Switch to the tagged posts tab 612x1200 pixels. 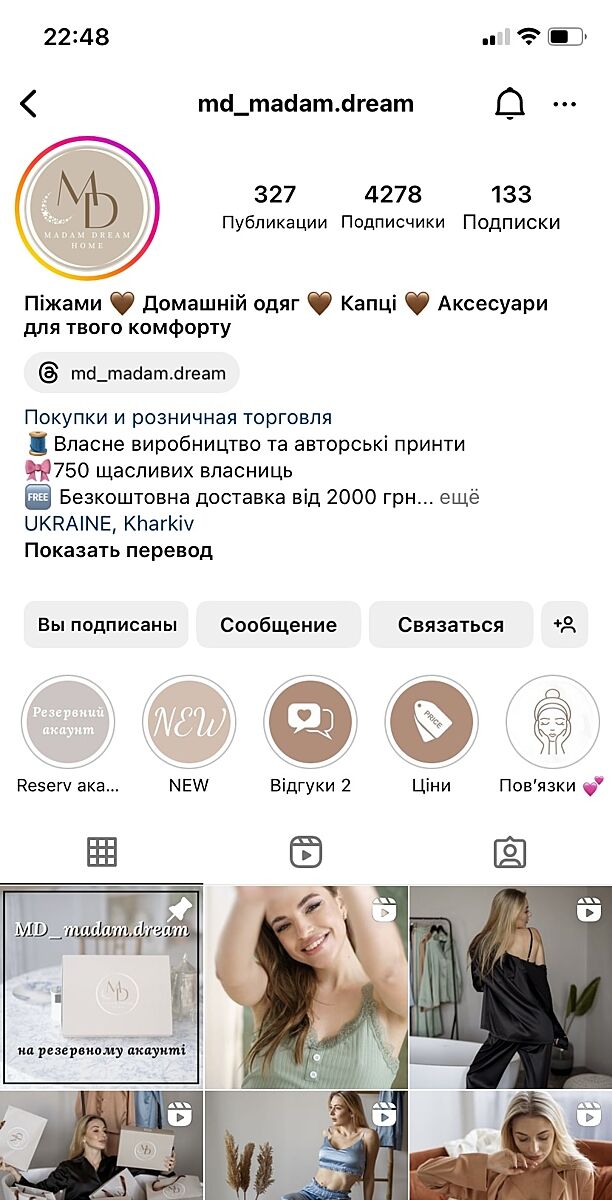point(510,852)
